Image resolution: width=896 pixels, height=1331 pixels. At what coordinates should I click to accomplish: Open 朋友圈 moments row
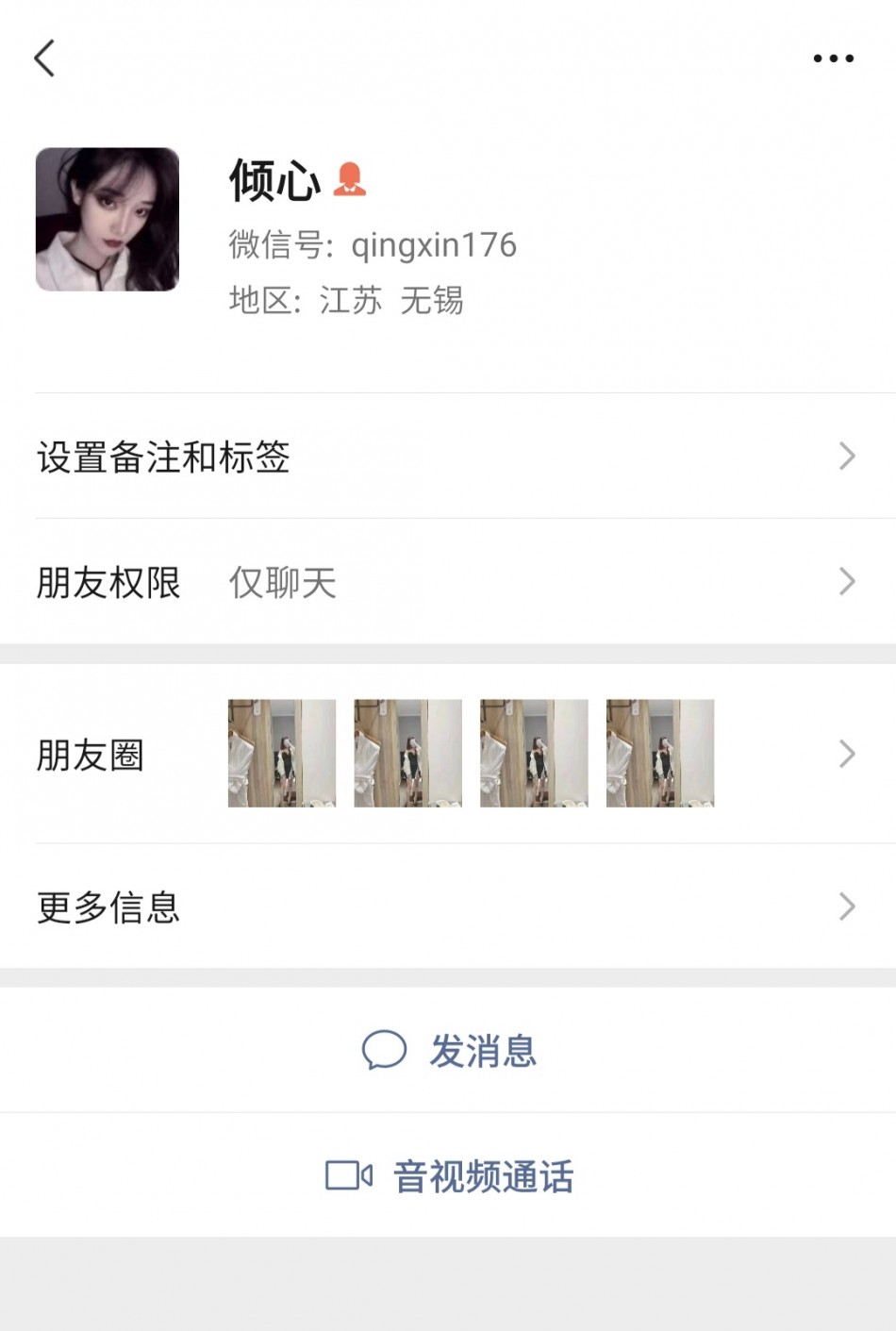click(448, 754)
